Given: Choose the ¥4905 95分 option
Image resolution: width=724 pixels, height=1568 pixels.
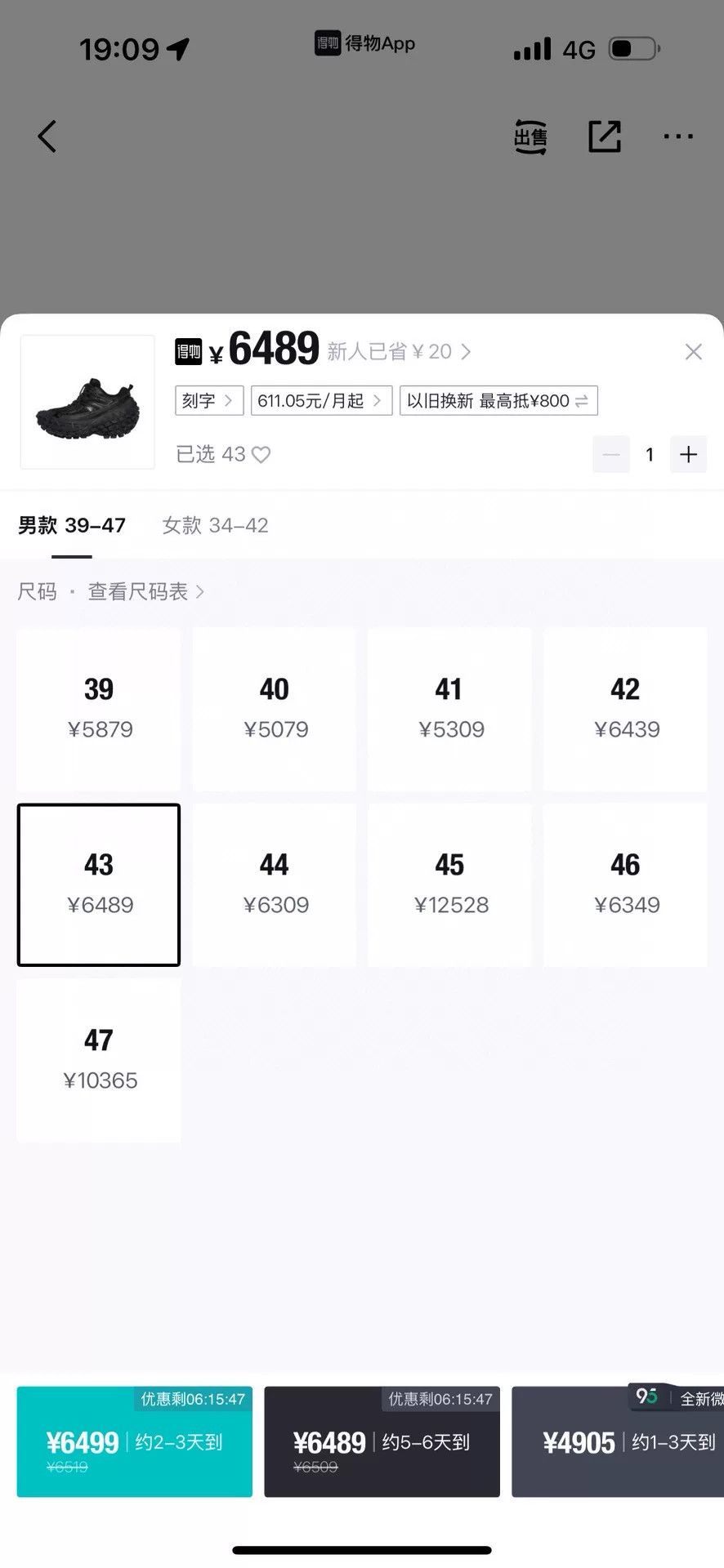Looking at the screenshot, I should point(618,1441).
